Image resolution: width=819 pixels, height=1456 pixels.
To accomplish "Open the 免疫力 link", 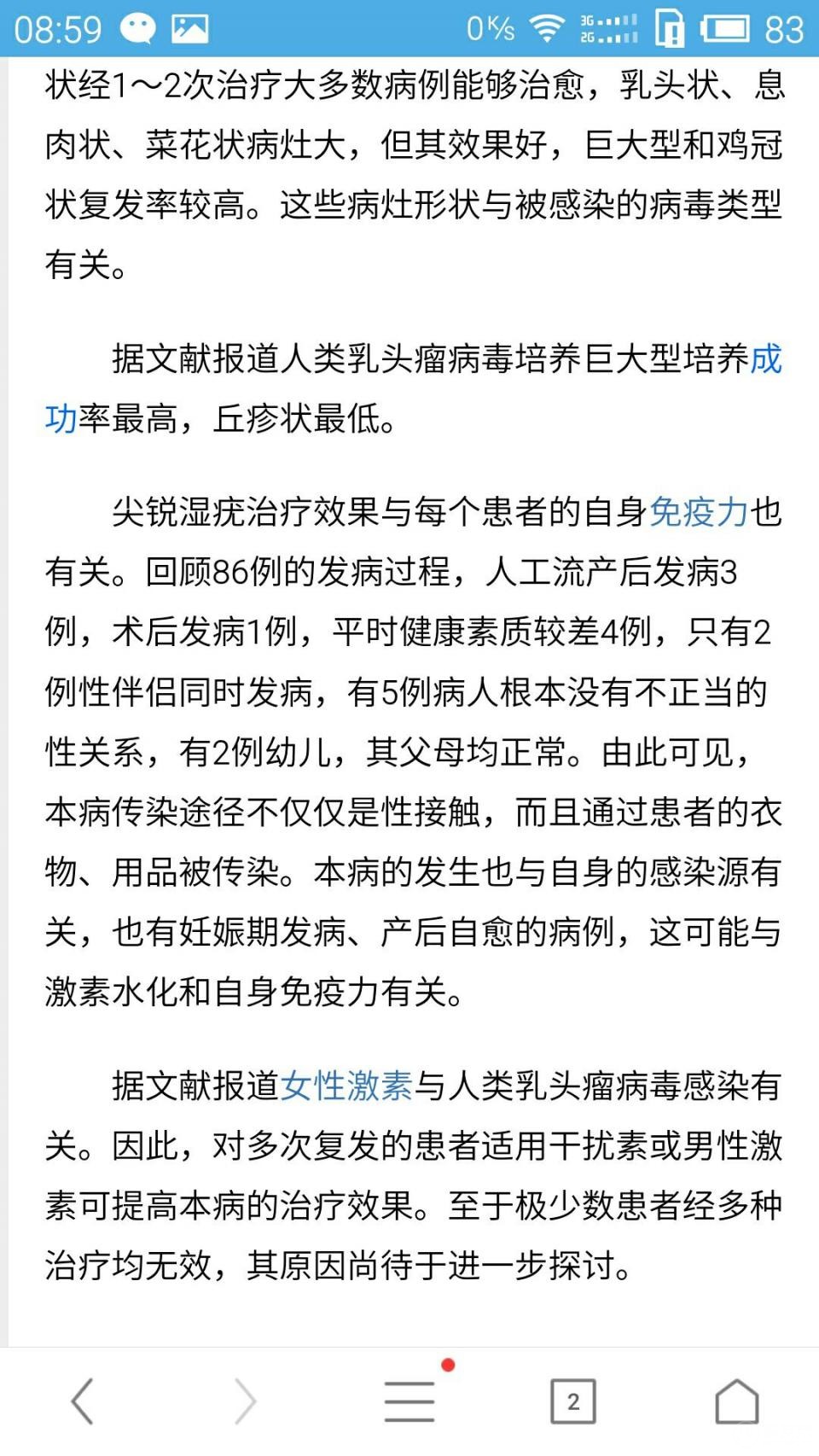I will click(x=699, y=512).
